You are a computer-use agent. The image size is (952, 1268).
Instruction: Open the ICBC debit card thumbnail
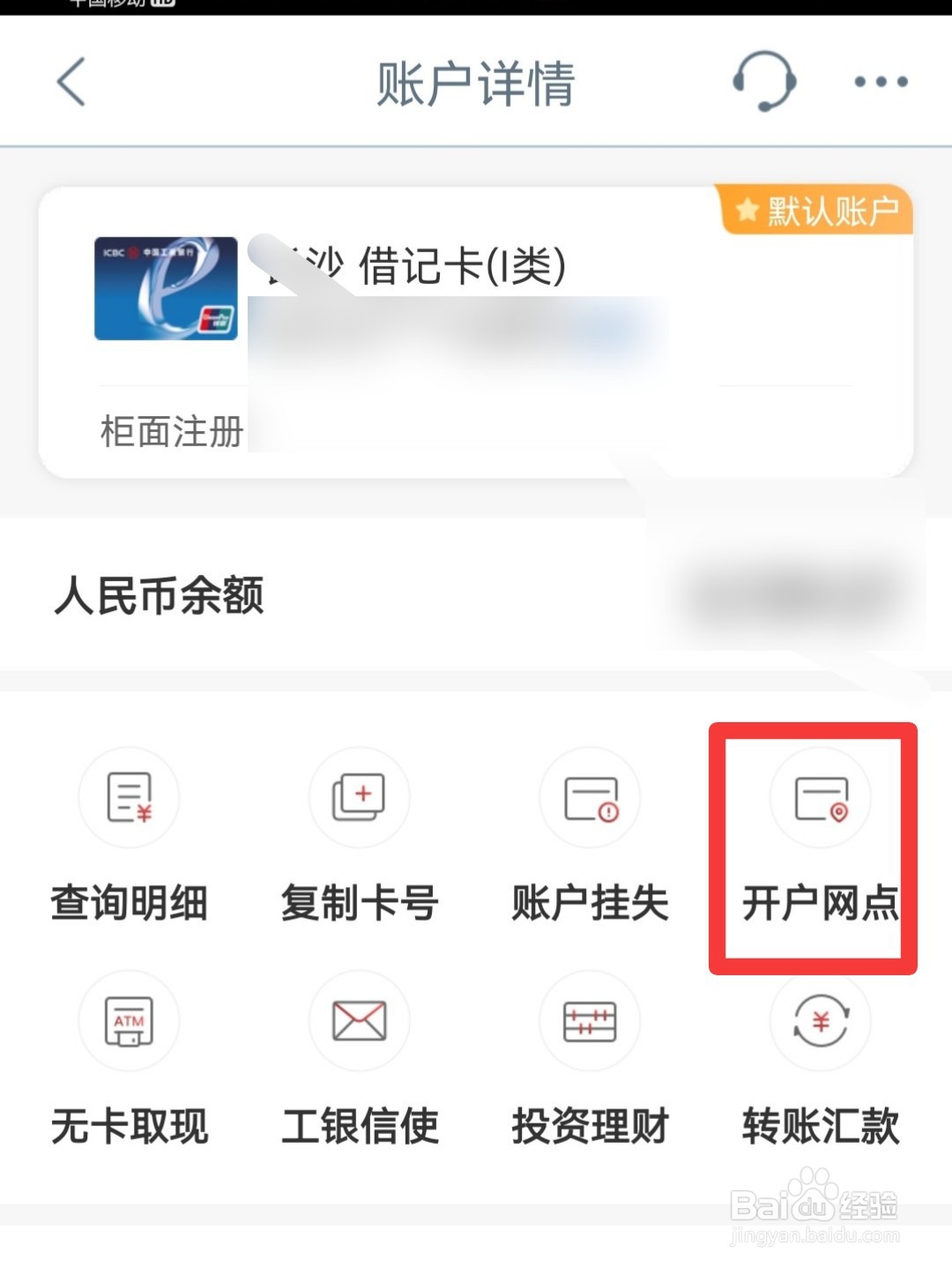click(x=166, y=288)
